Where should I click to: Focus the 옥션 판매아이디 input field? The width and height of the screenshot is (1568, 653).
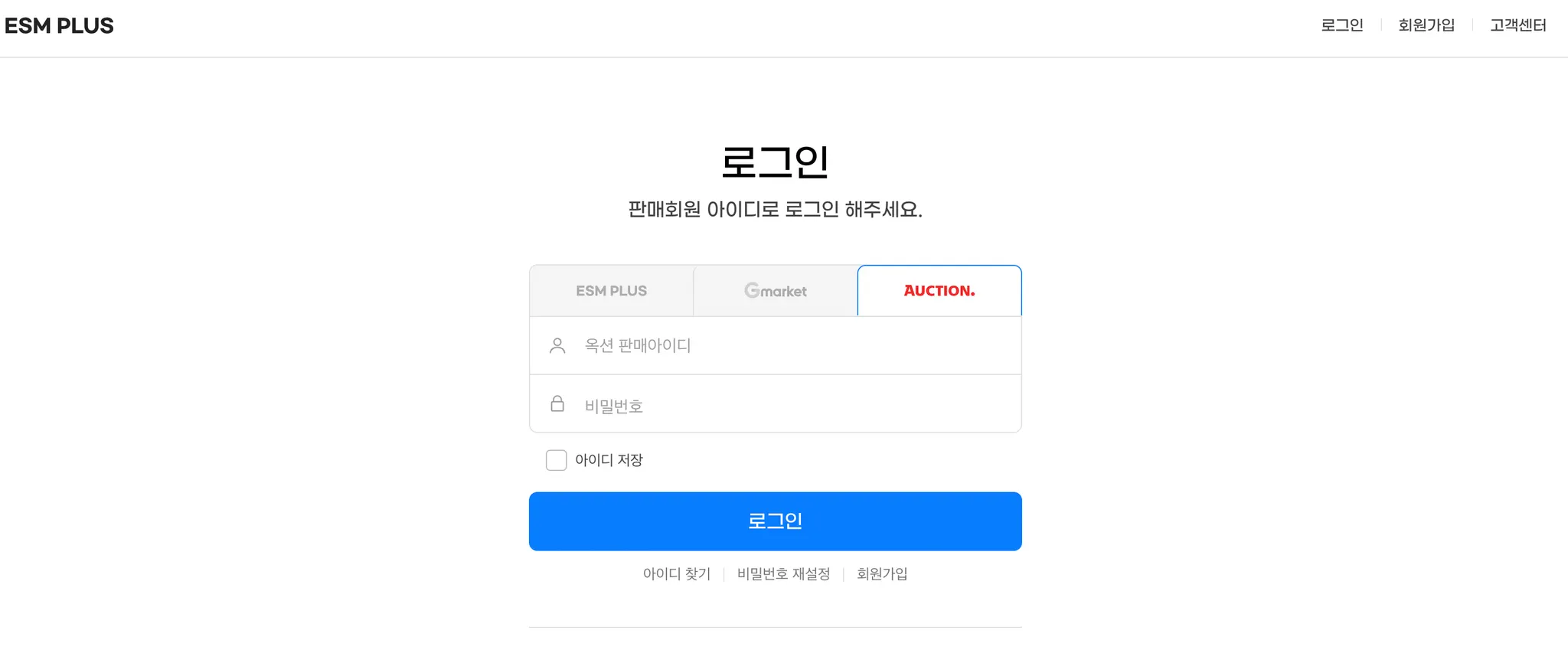point(775,346)
